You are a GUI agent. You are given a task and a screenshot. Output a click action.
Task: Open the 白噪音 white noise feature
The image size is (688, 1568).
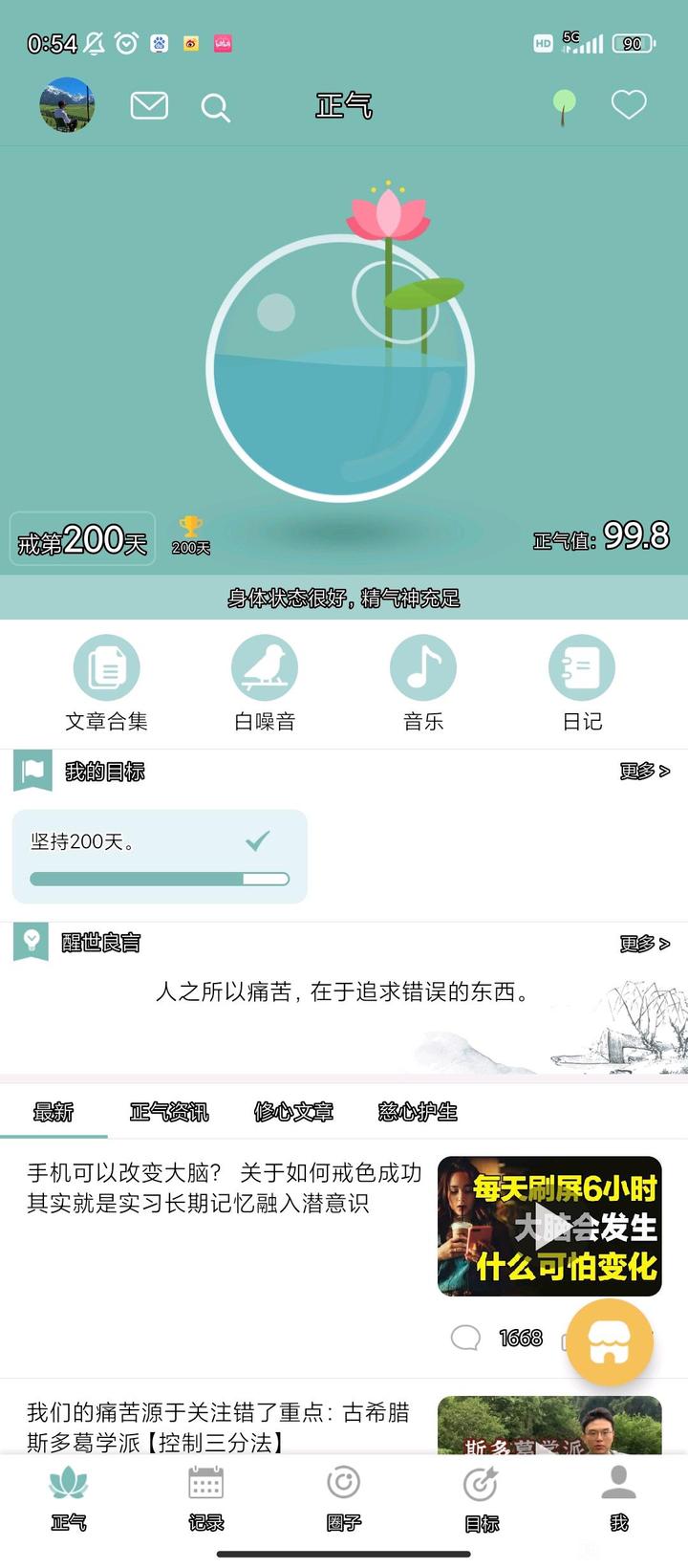[x=265, y=681]
